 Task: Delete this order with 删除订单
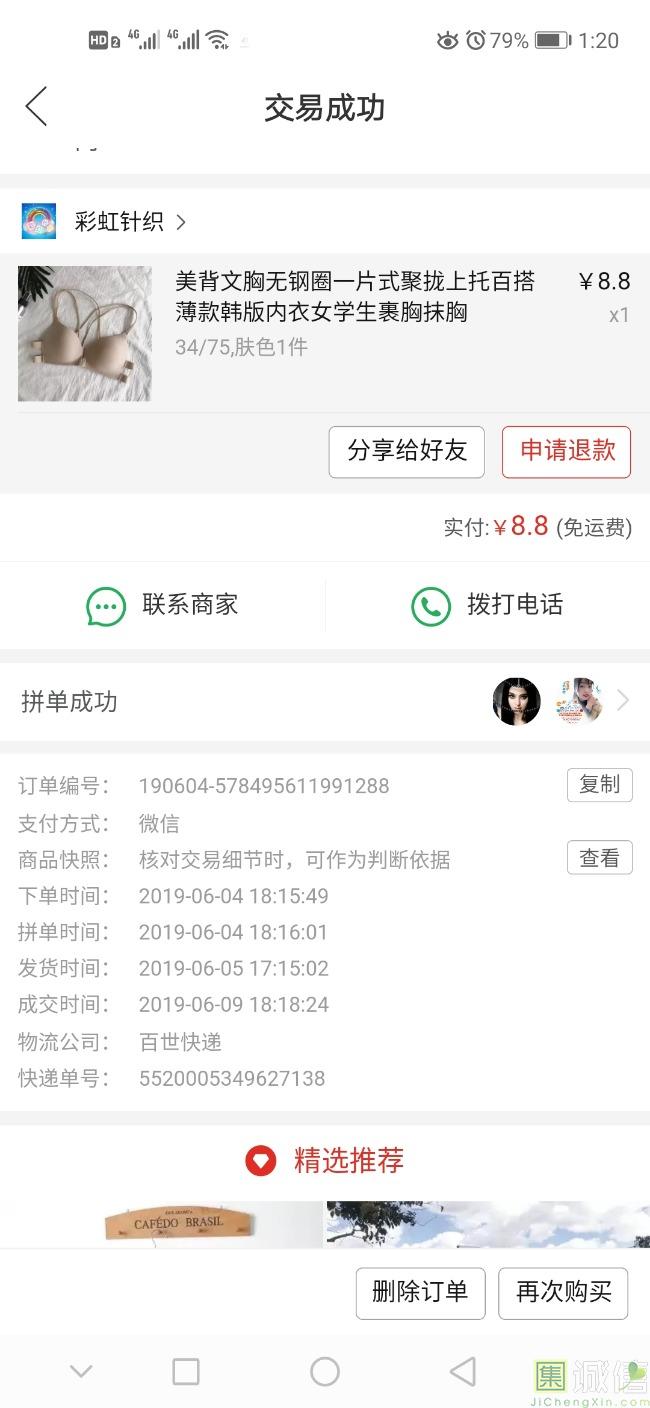click(x=420, y=1292)
